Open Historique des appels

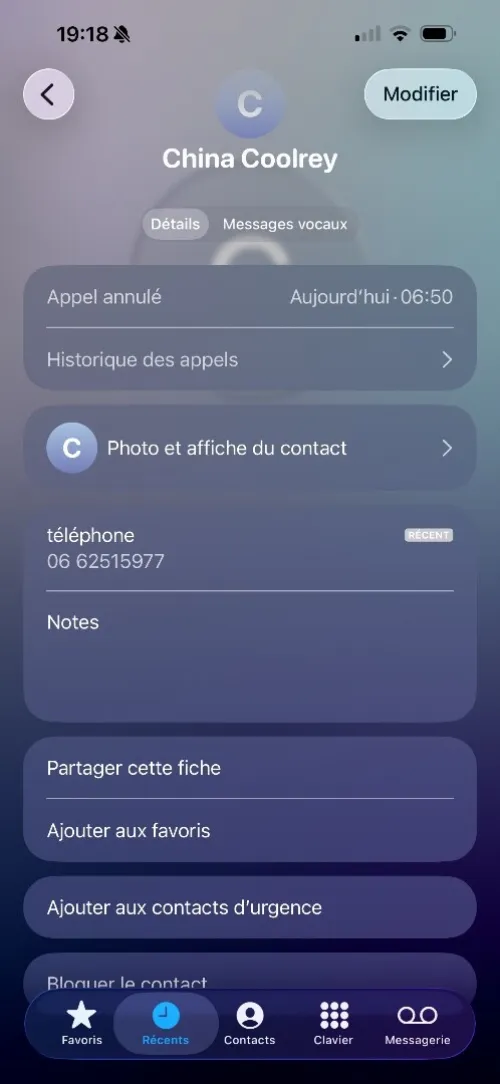click(x=250, y=359)
